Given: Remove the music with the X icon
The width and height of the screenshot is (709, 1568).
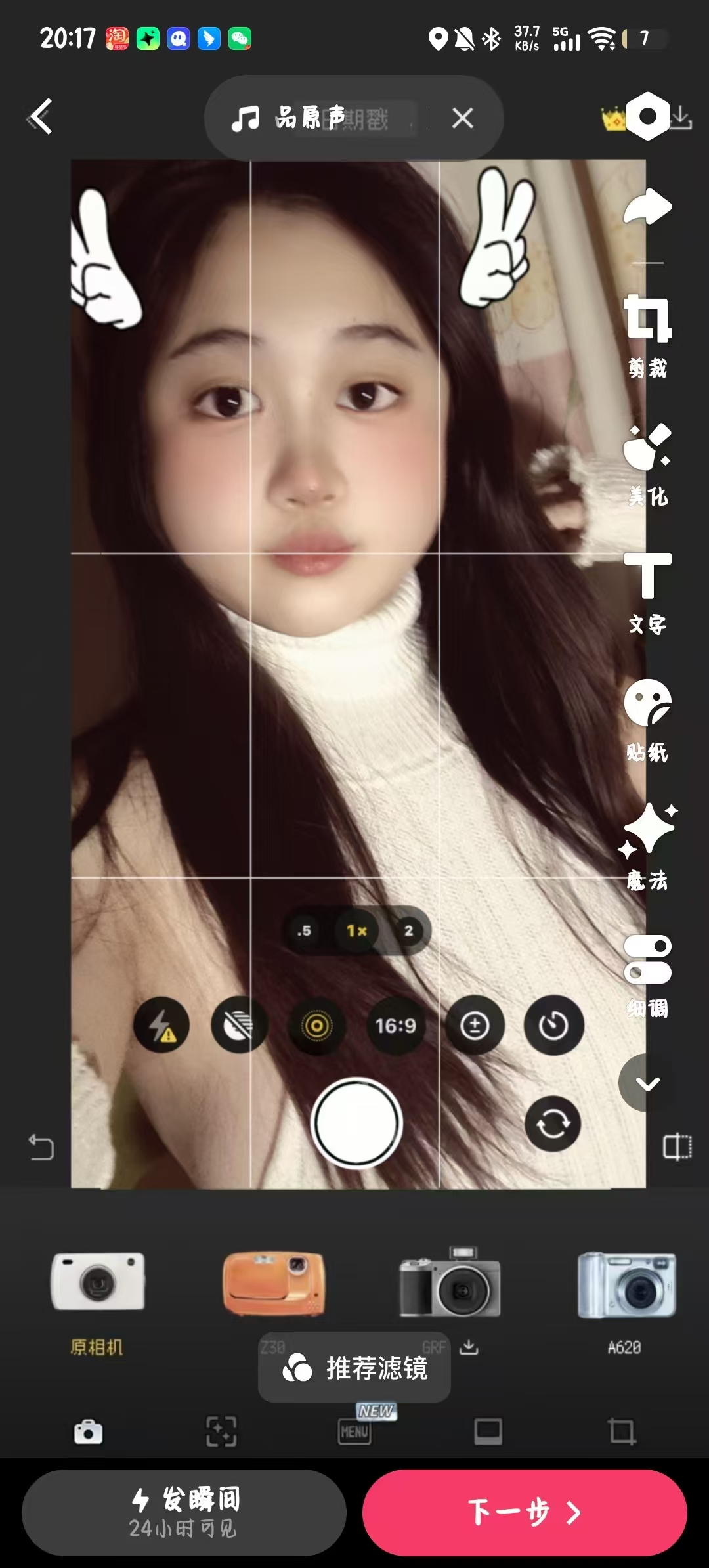Looking at the screenshot, I should tap(462, 118).
